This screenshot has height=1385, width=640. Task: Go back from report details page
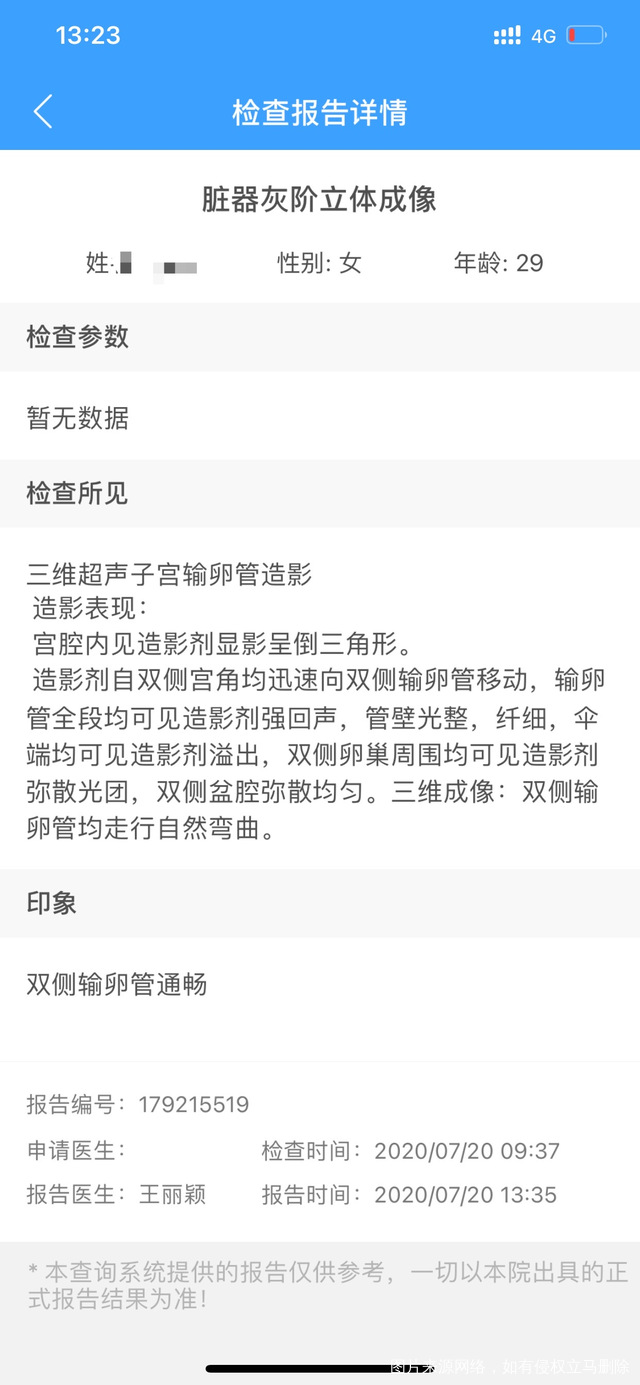[43, 111]
